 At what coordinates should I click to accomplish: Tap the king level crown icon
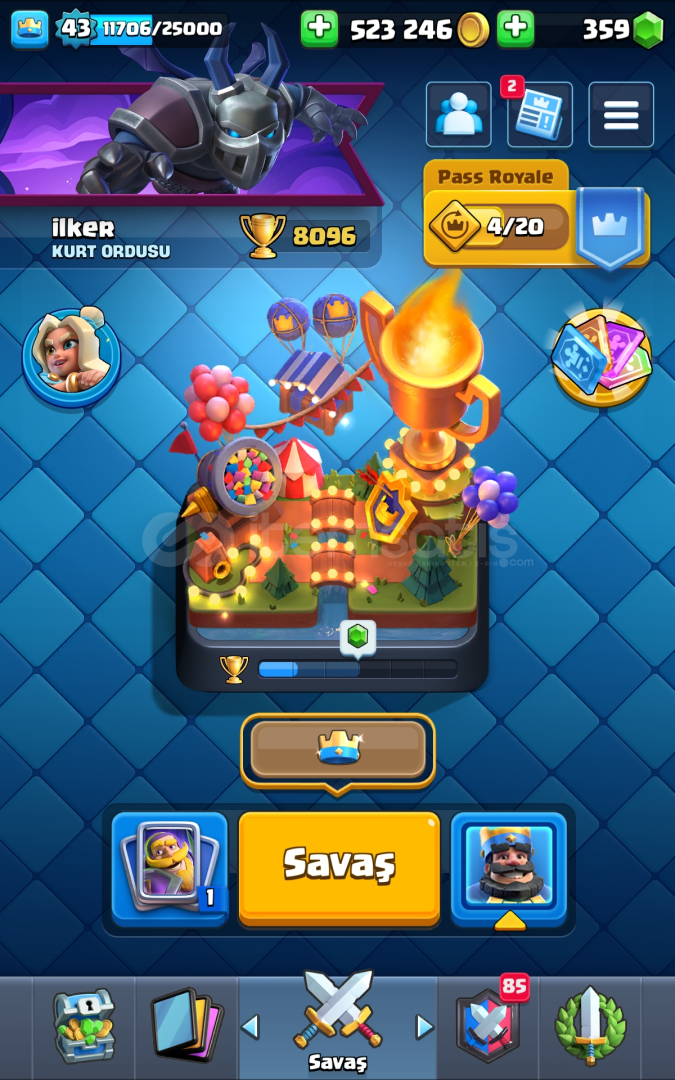[30, 28]
